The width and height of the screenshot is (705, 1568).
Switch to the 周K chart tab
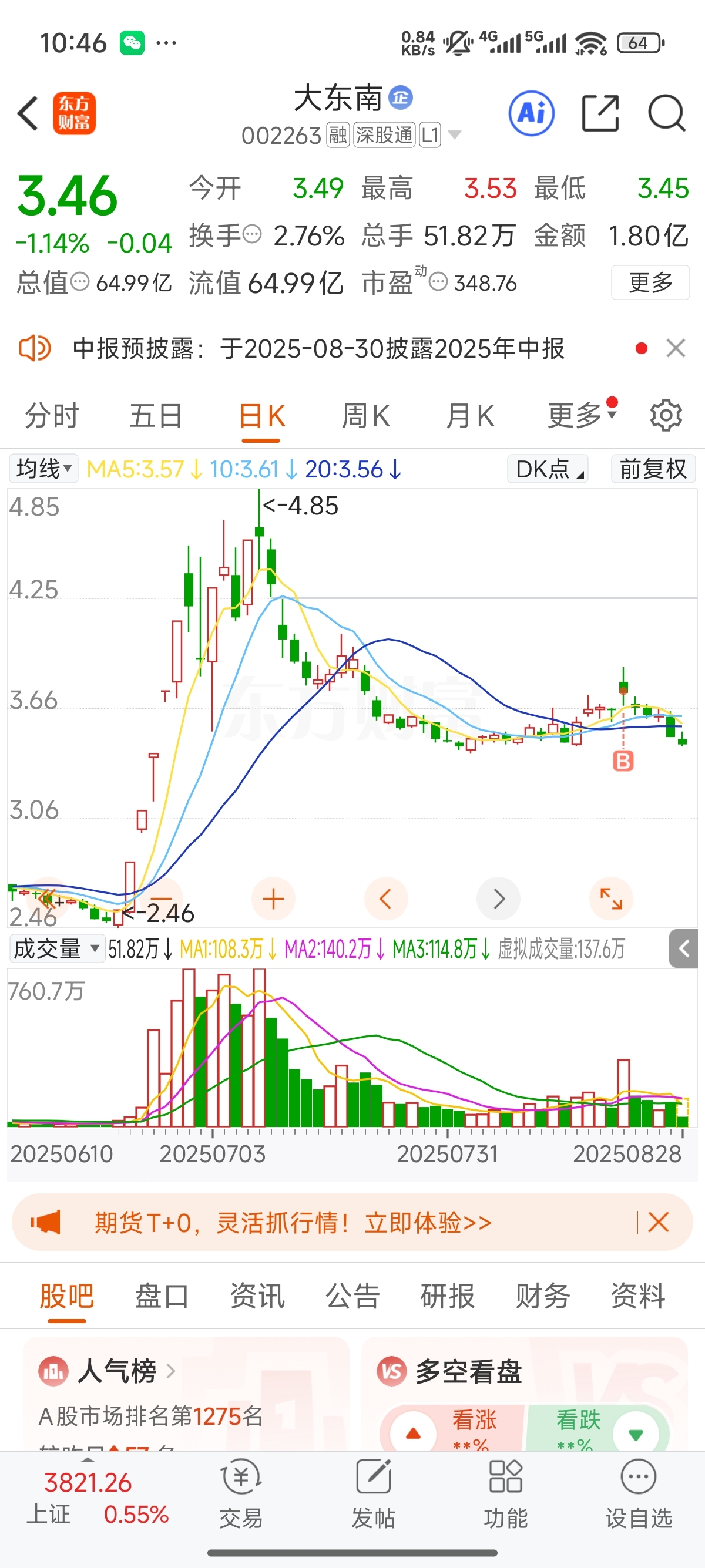pyautogui.click(x=365, y=416)
